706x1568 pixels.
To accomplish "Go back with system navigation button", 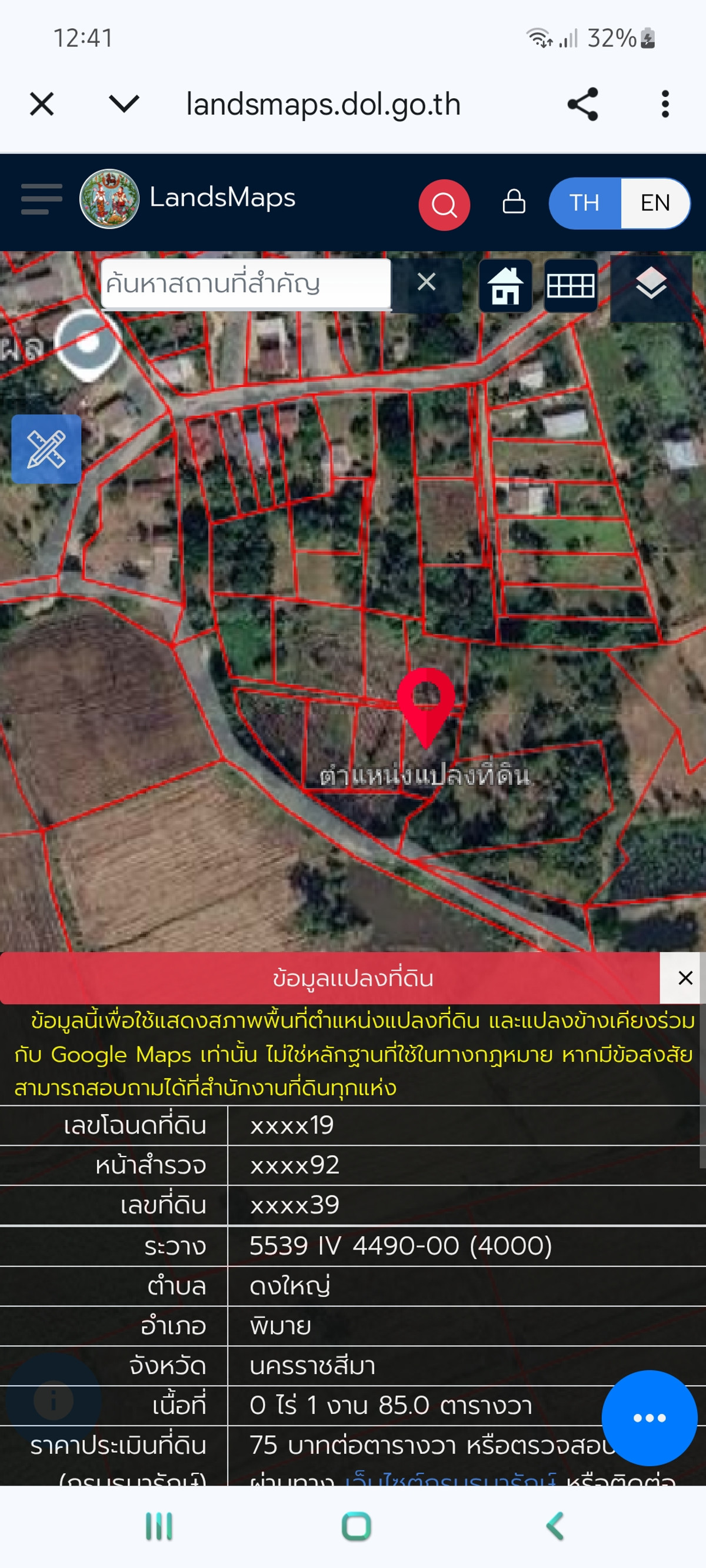I will (554, 1526).
